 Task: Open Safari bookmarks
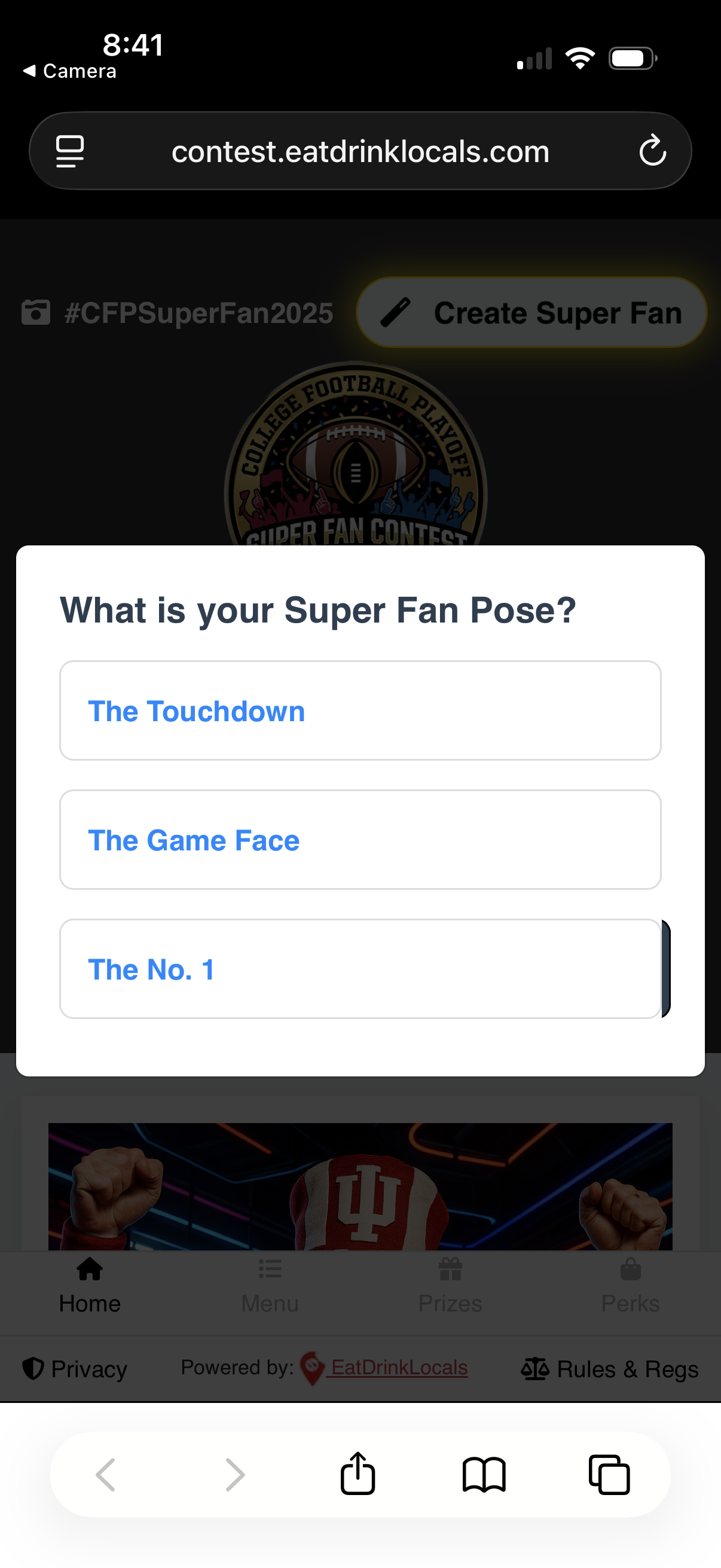point(484,1474)
